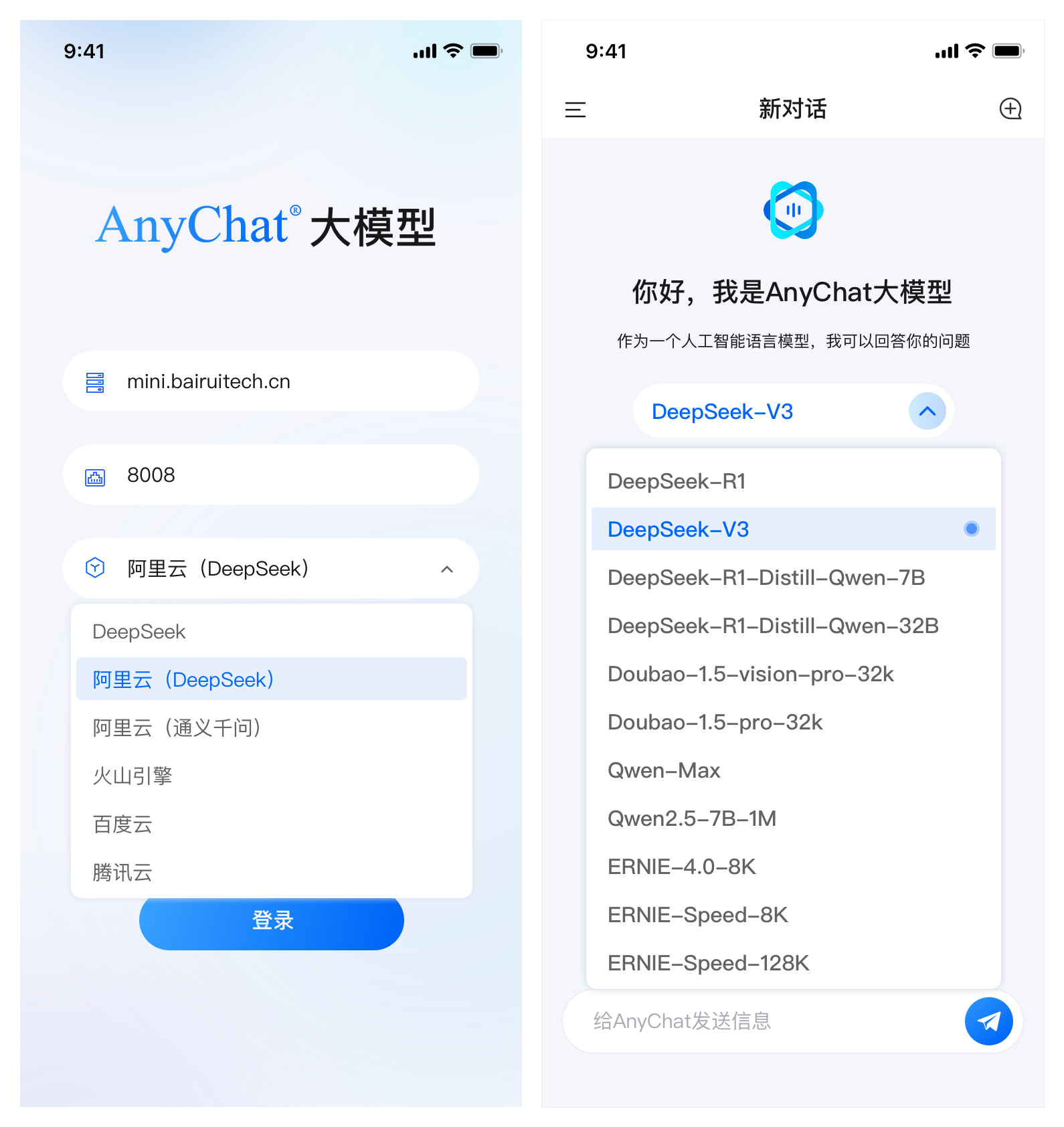
Task: Send the message with the paper plane
Action: (988, 1021)
